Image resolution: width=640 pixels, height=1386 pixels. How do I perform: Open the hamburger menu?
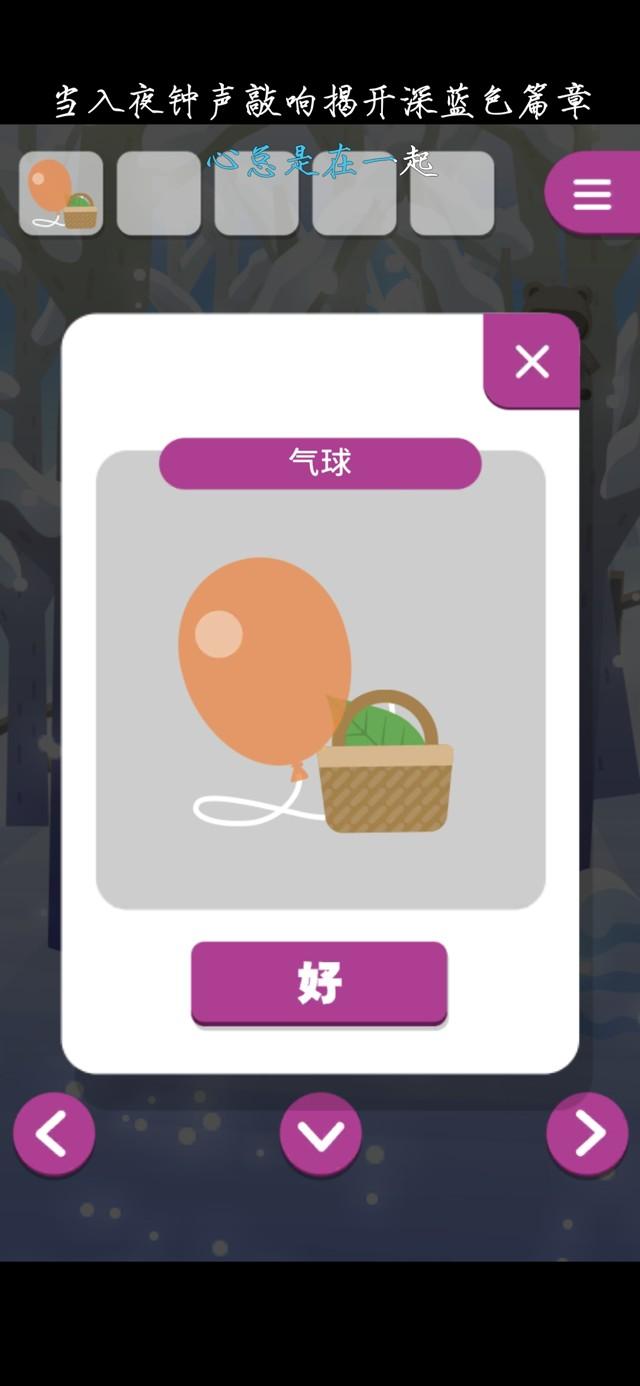(591, 193)
